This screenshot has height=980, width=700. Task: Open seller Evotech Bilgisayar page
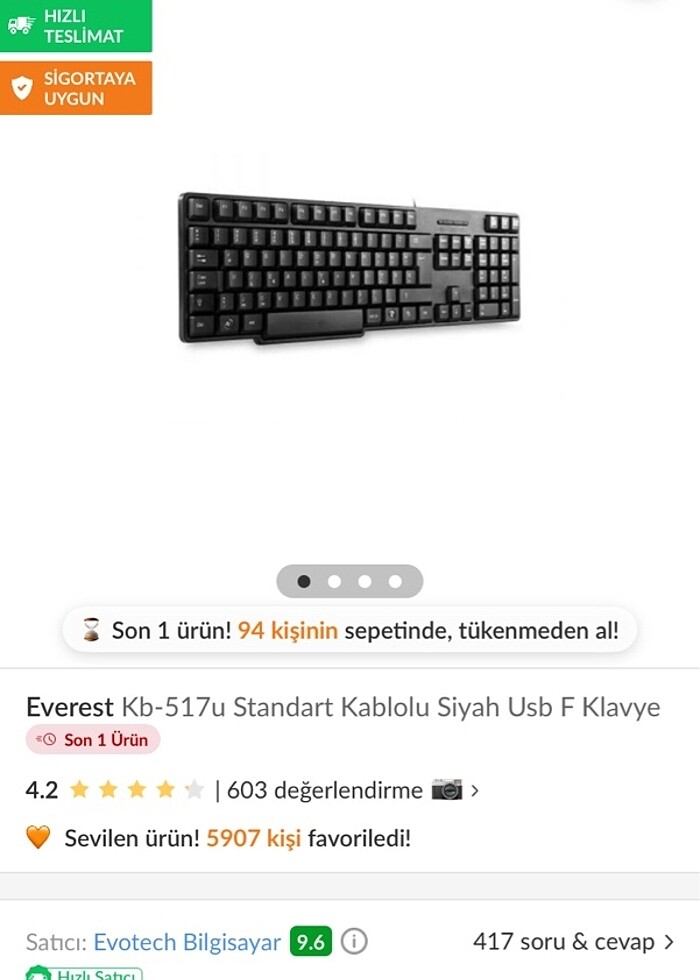[x=187, y=942]
